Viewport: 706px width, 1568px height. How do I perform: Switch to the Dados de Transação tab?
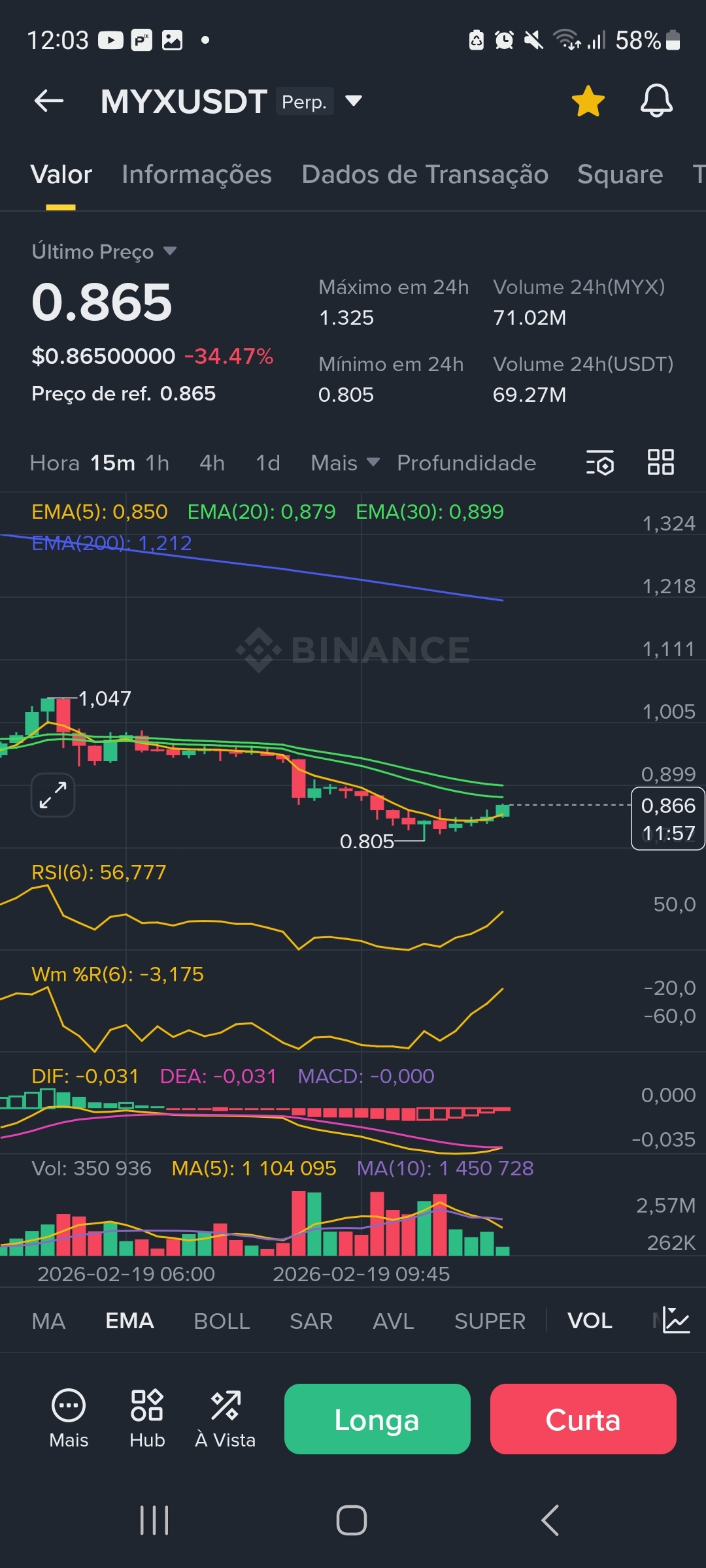tap(425, 174)
